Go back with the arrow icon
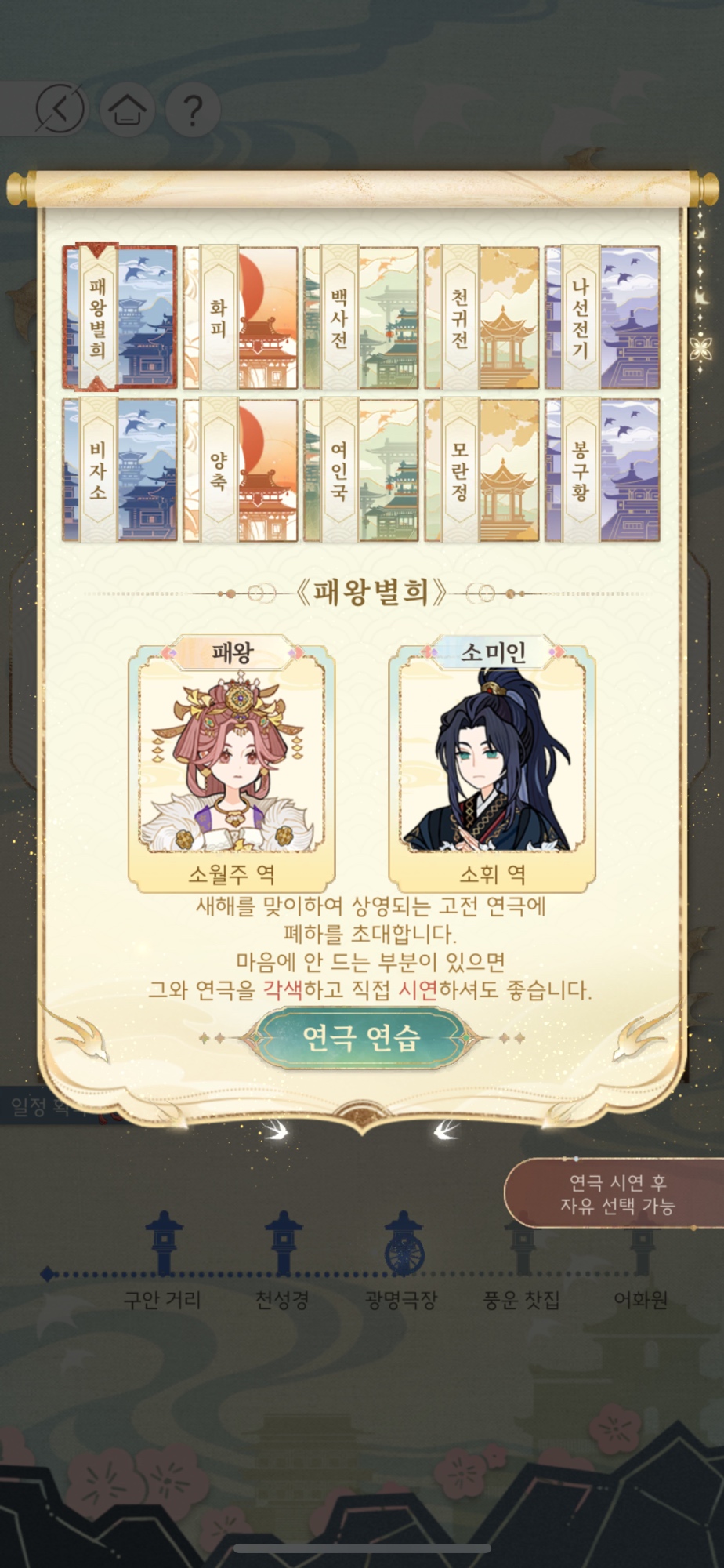The width and height of the screenshot is (724, 1568). click(60, 109)
